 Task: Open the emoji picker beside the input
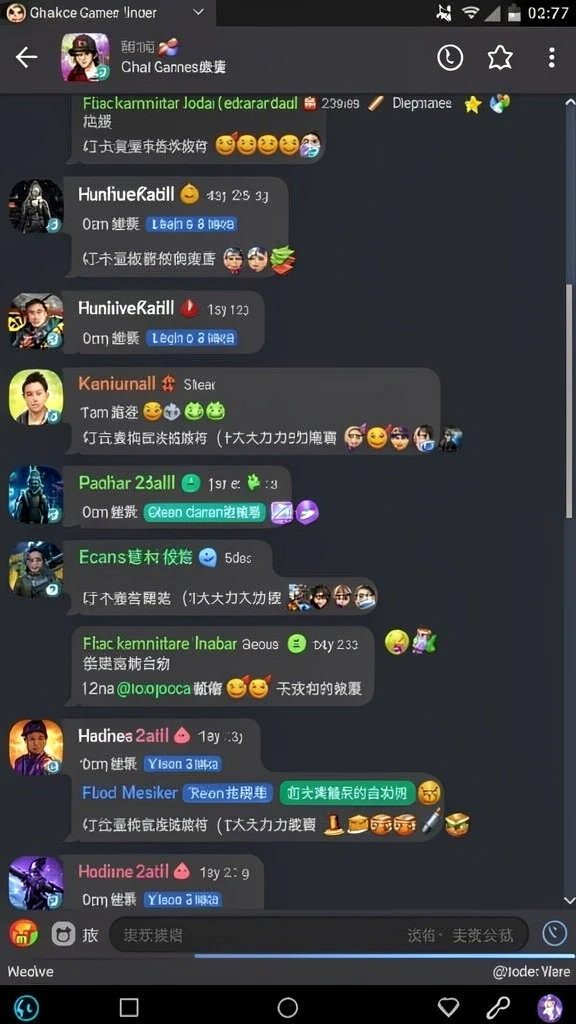23,935
